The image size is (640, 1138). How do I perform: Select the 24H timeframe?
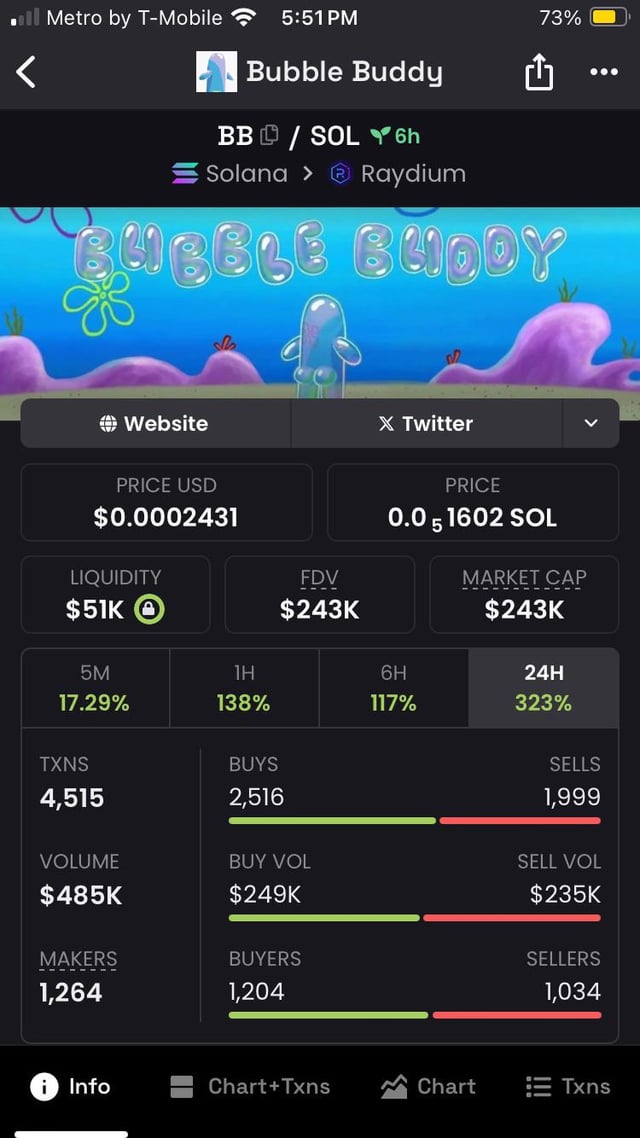click(x=543, y=688)
